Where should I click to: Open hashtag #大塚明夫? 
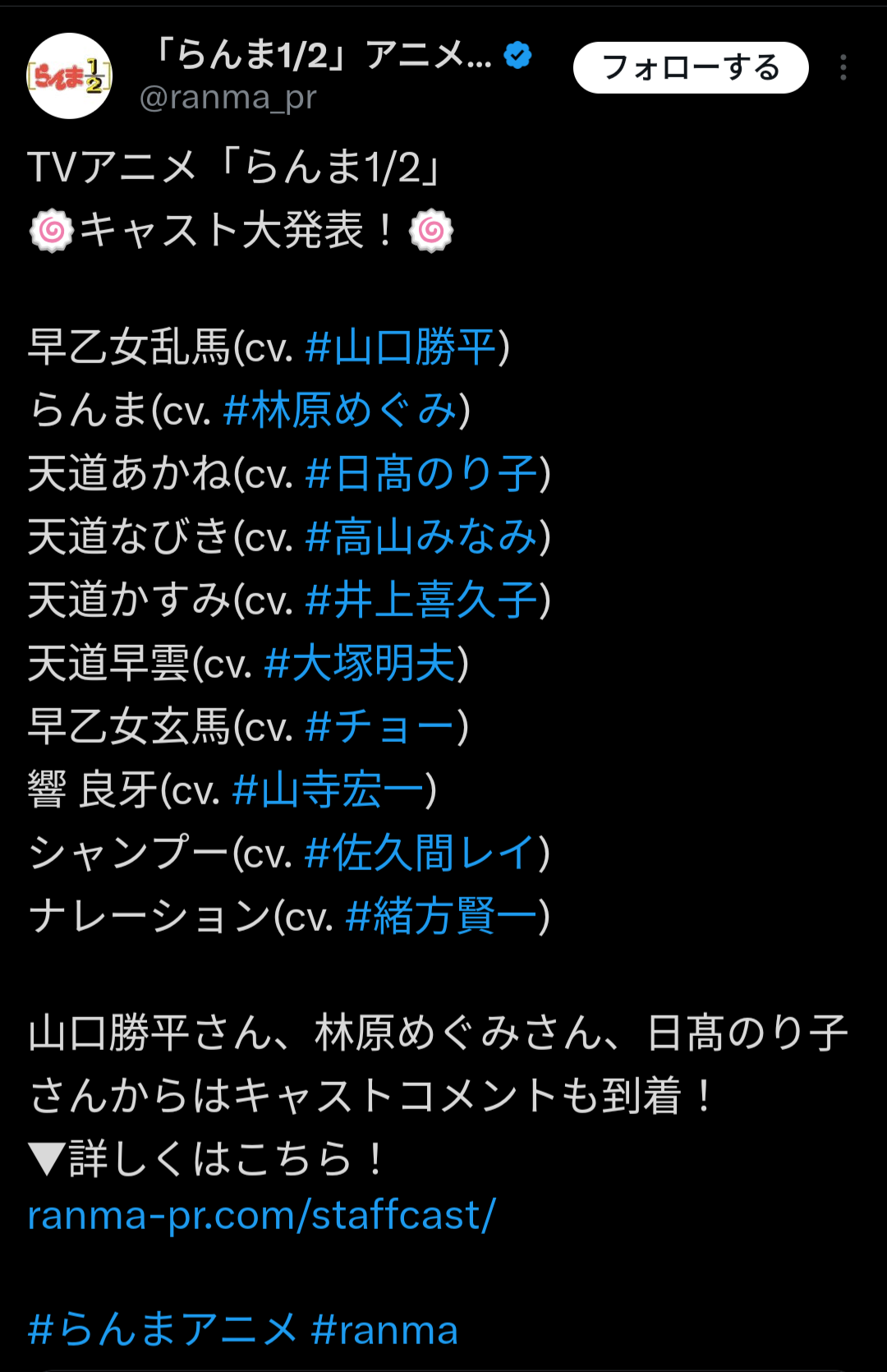361,663
